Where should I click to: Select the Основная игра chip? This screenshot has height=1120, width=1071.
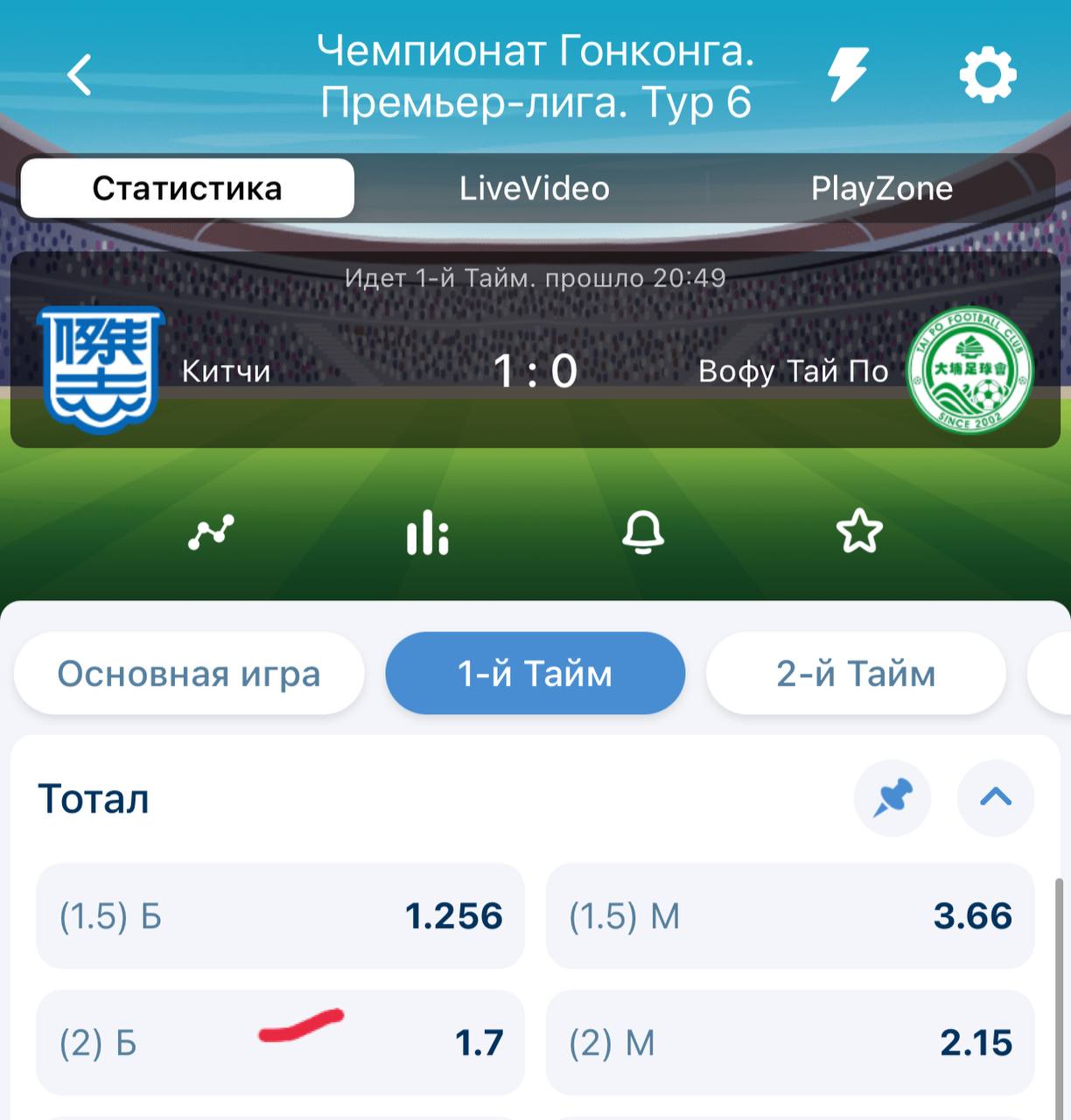pos(189,674)
